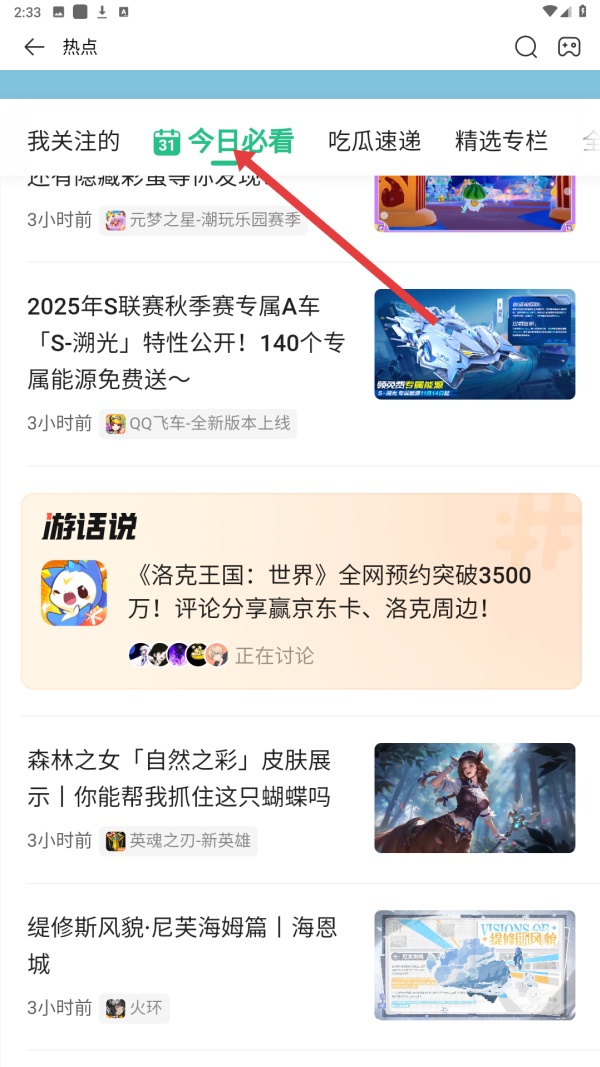Switch to the 我关注的 tab
Screen dimensions: 600x1067
[73, 141]
